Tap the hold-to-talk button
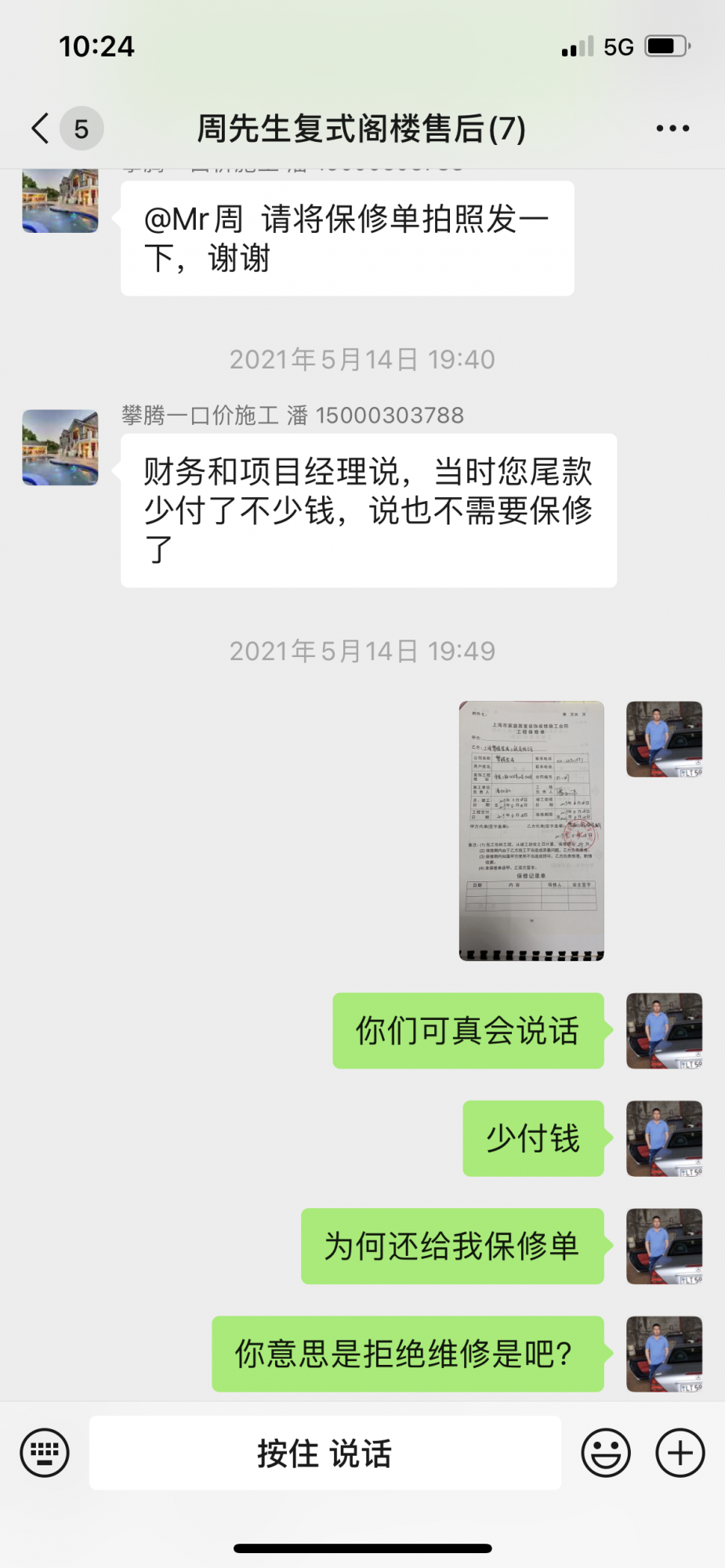Viewport: 725px width, 1568px height. (x=324, y=1453)
